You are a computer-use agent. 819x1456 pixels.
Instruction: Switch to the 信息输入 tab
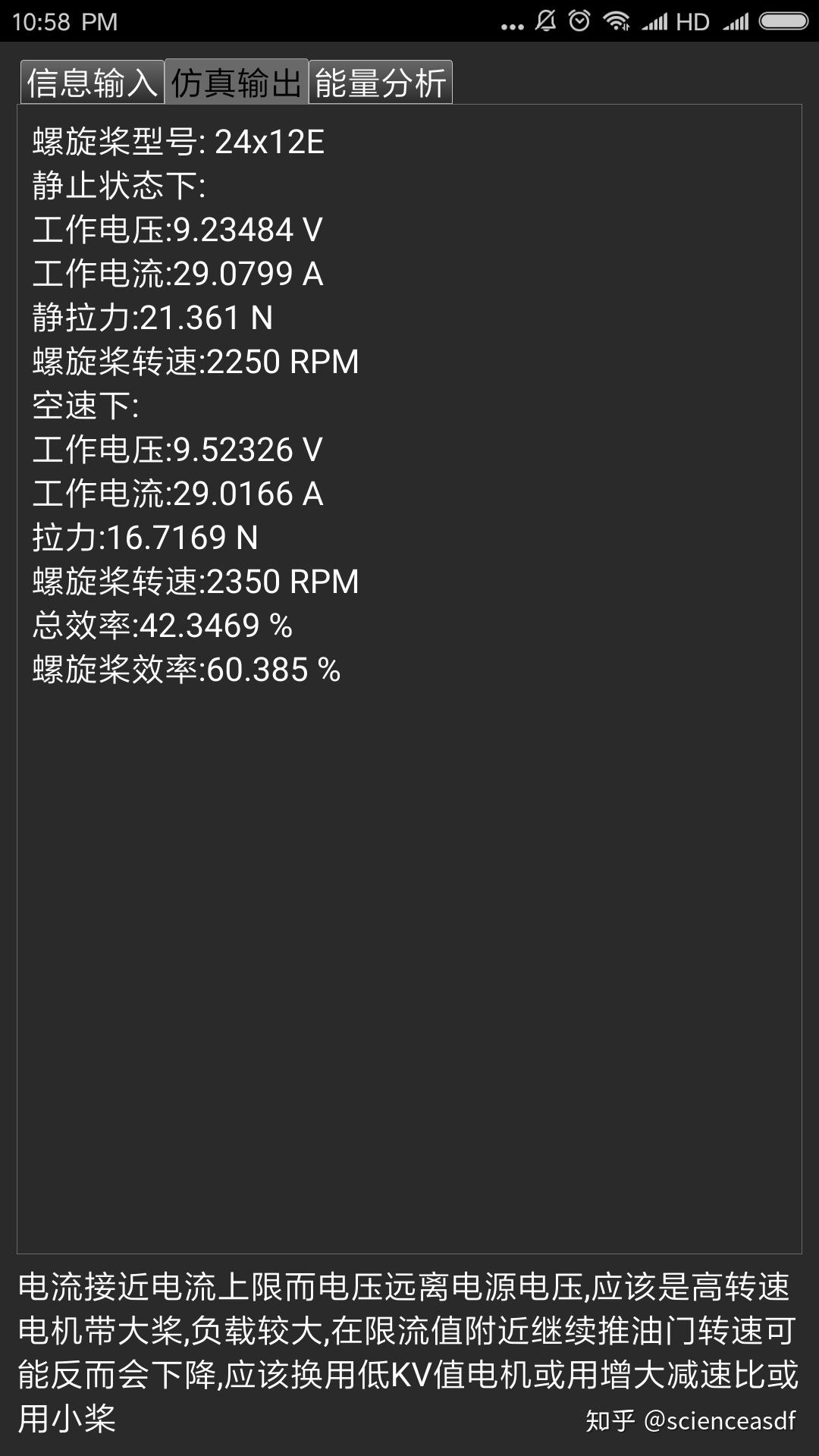92,83
